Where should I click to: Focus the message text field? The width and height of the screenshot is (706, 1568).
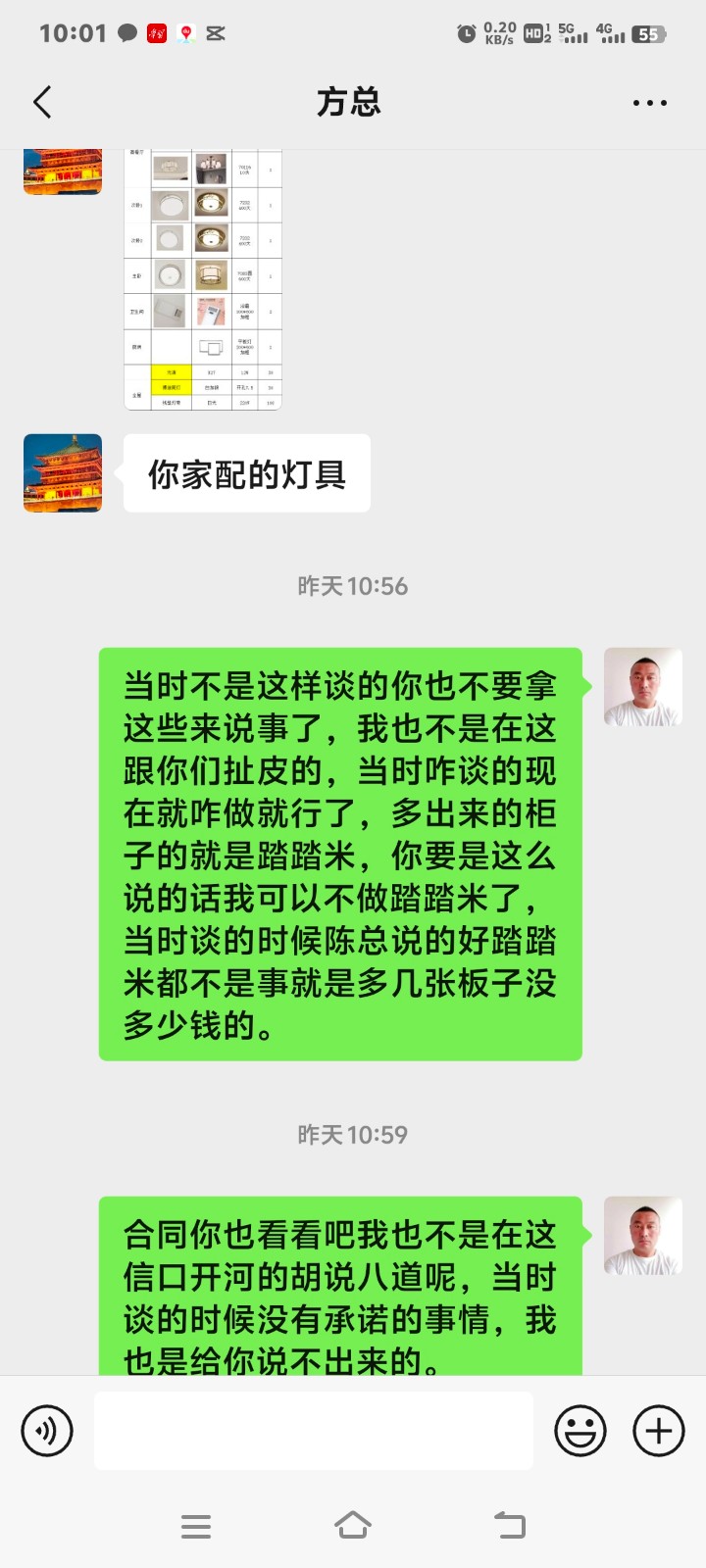(x=314, y=1431)
